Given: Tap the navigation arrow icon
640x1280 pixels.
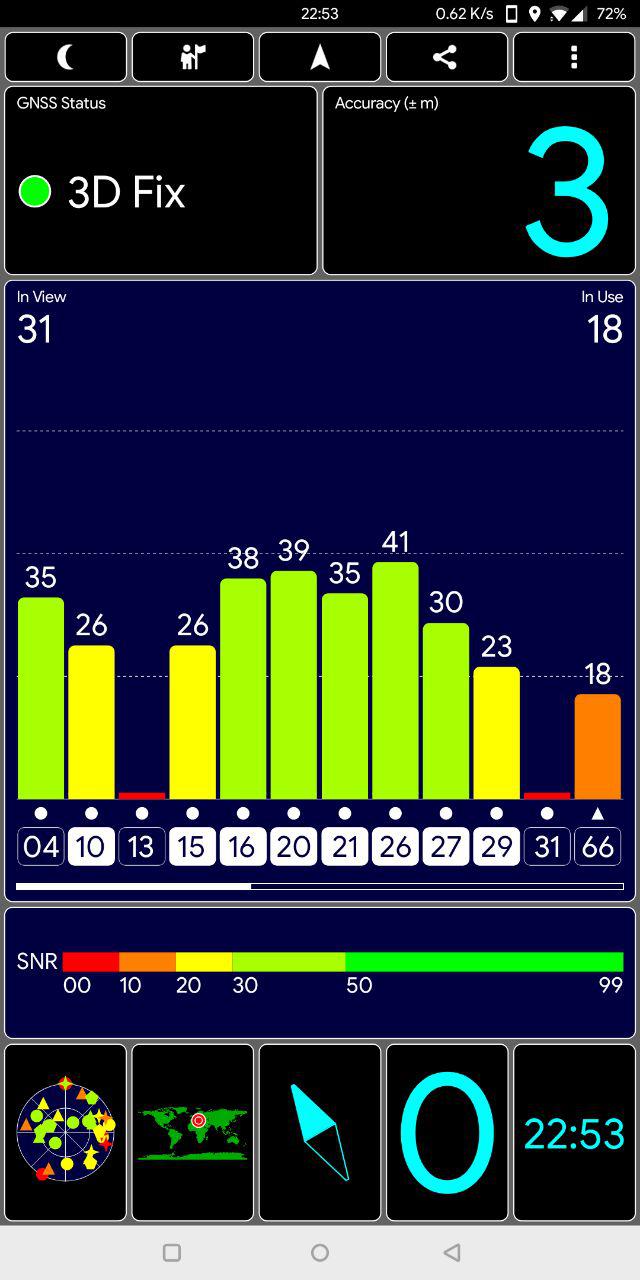Looking at the screenshot, I should click(320, 57).
